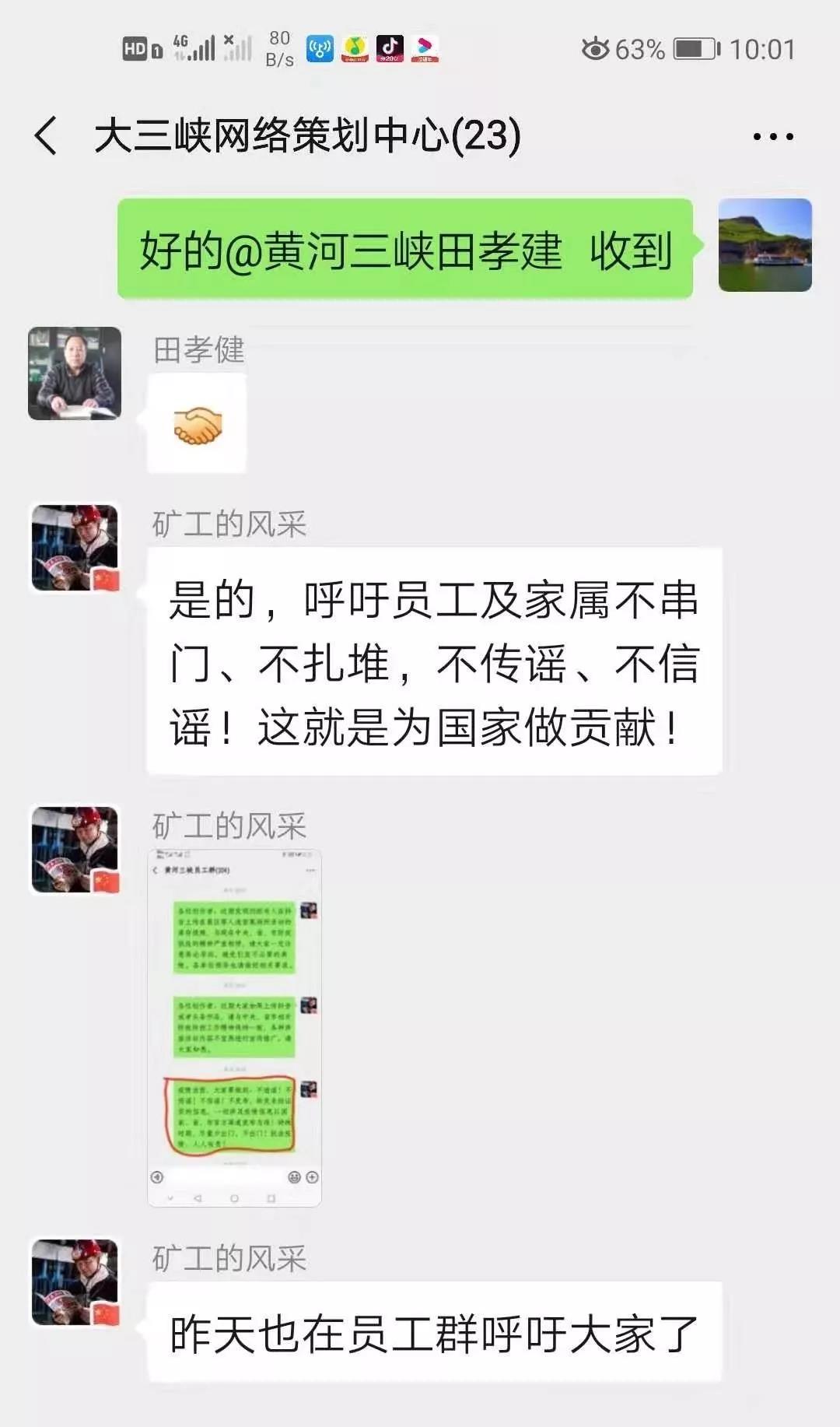840x1427 pixels.
Task: Go back from the 大三峡网络策划中心 group chat
Action: [47, 136]
